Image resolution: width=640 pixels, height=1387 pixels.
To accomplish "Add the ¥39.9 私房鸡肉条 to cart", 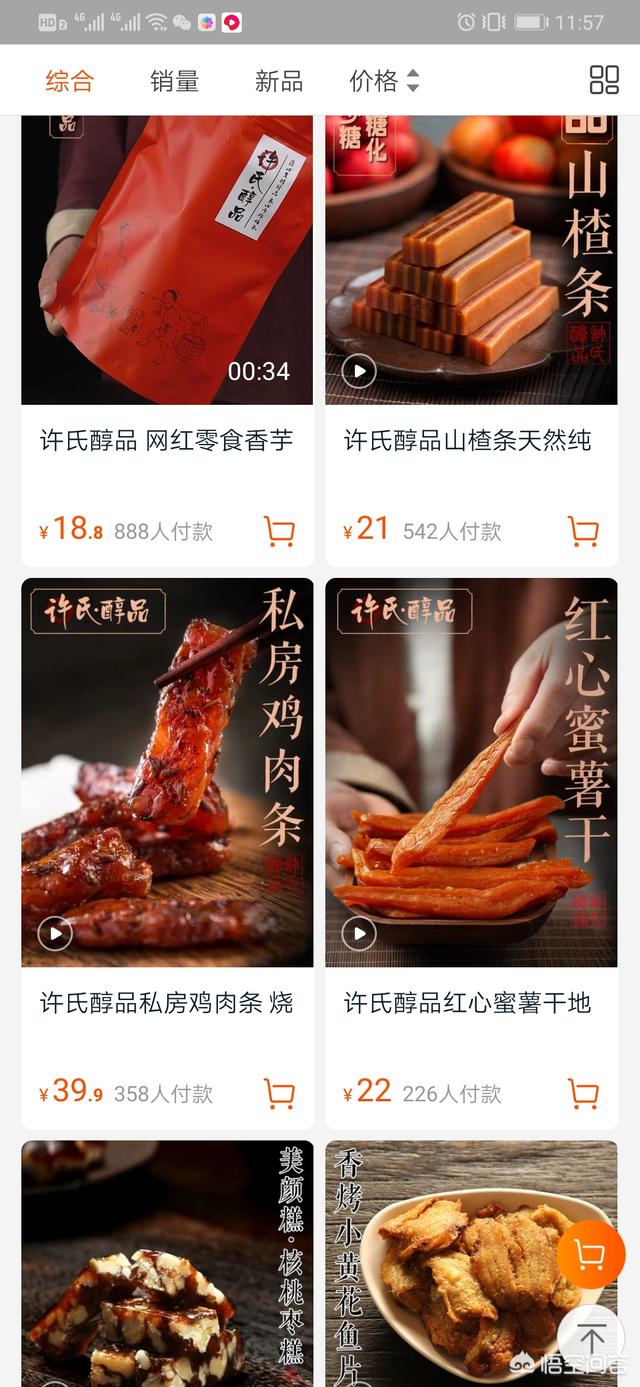I will pyautogui.click(x=279, y=1093).
